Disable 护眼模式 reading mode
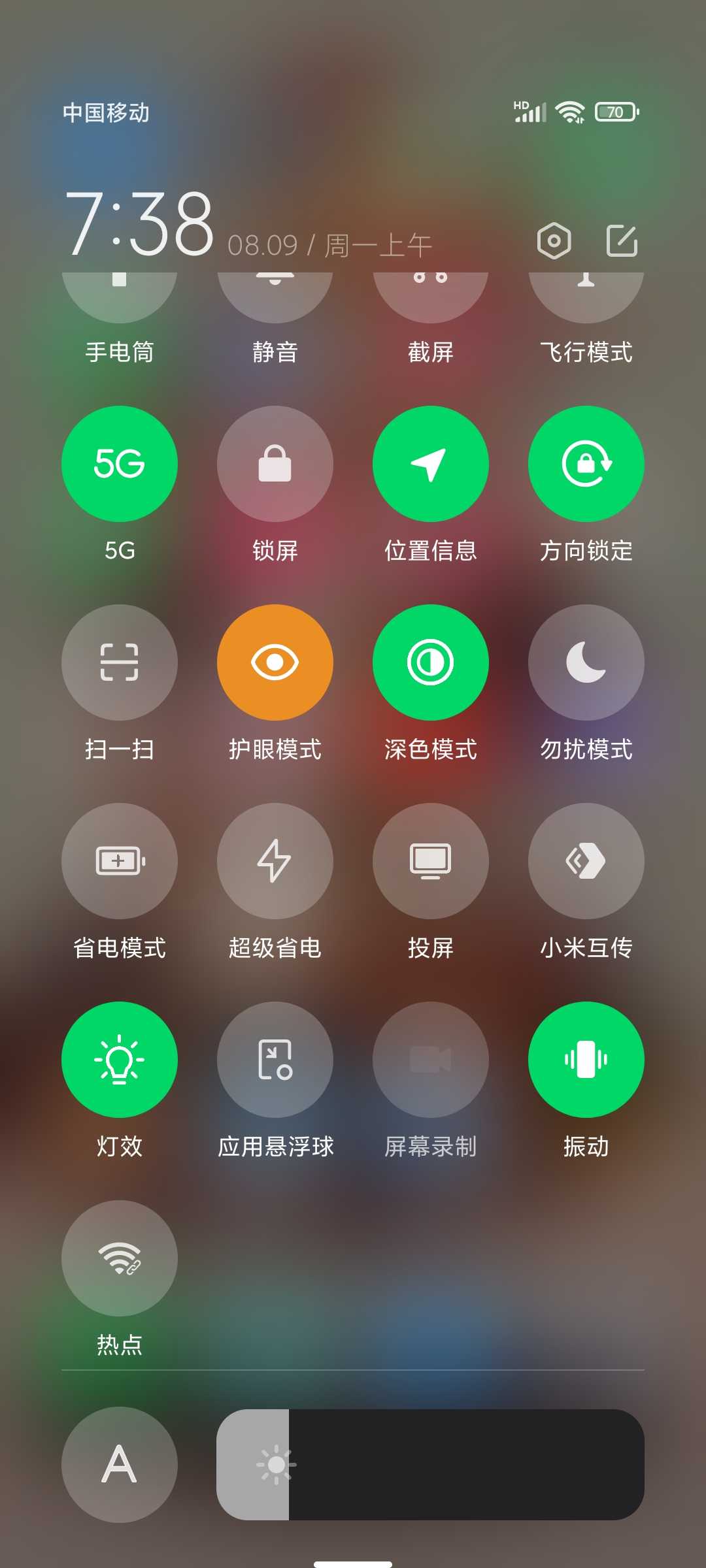The image size is (706, 1568). click(275, 662)
